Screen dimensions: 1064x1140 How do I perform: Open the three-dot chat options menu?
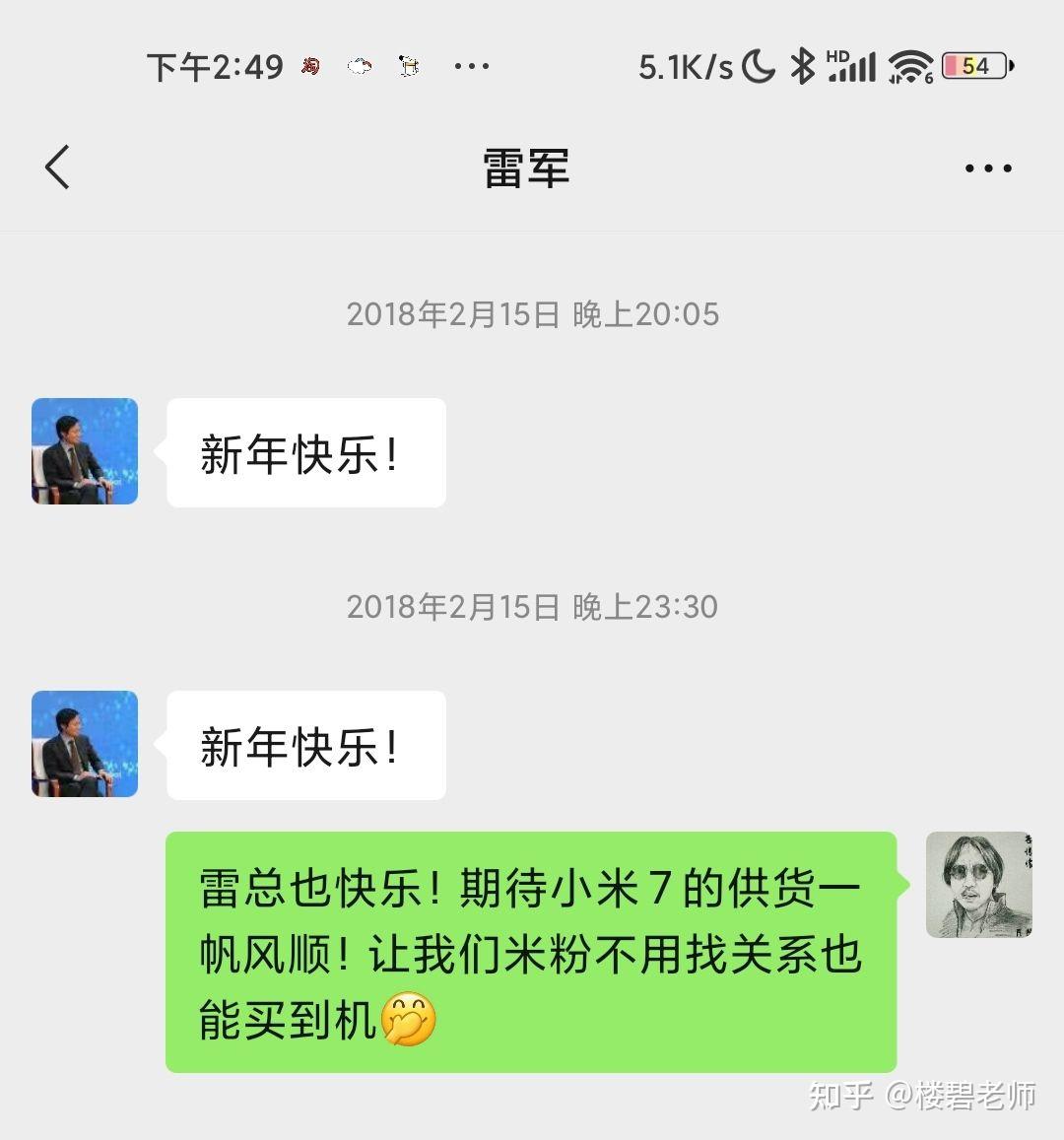tap(987, 168)
